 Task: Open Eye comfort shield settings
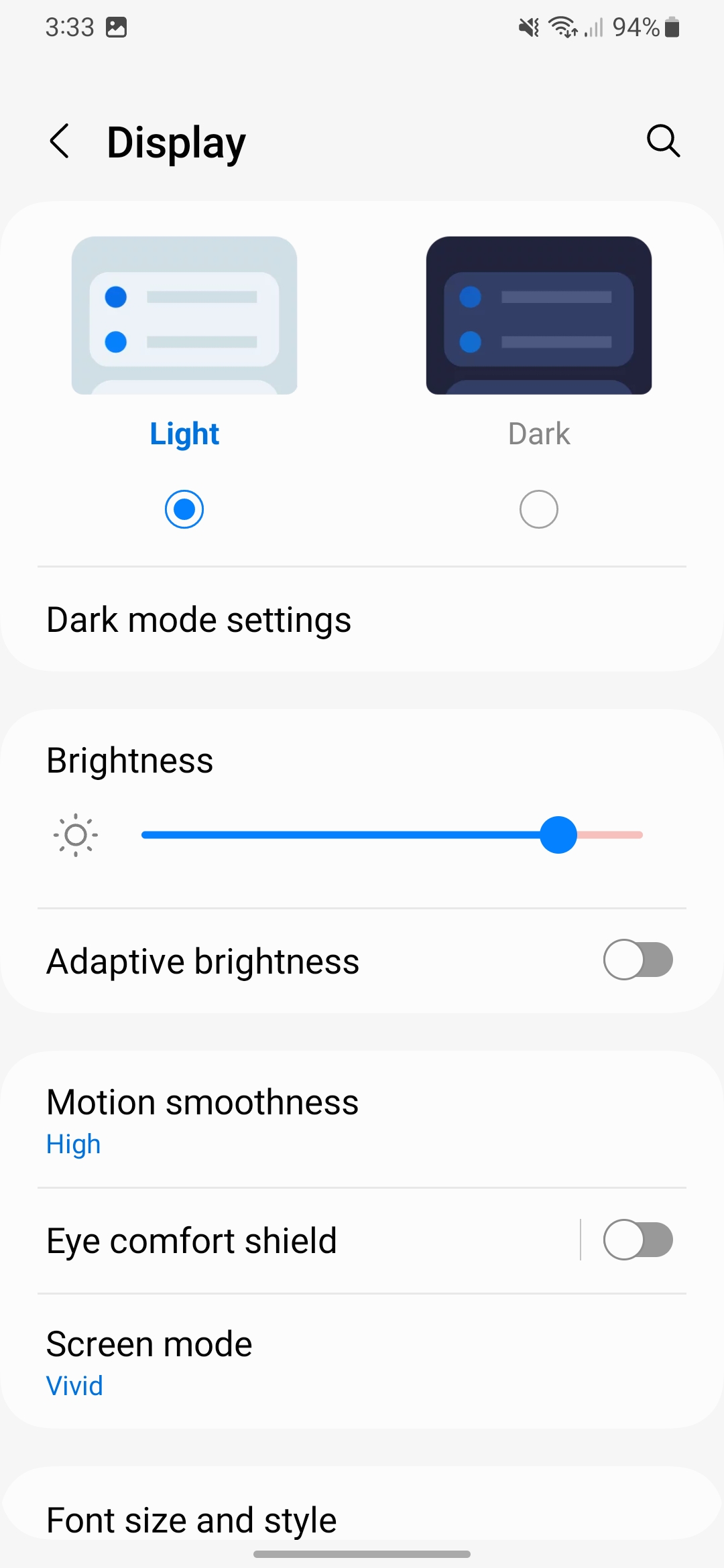click(x=308, y=1240)
